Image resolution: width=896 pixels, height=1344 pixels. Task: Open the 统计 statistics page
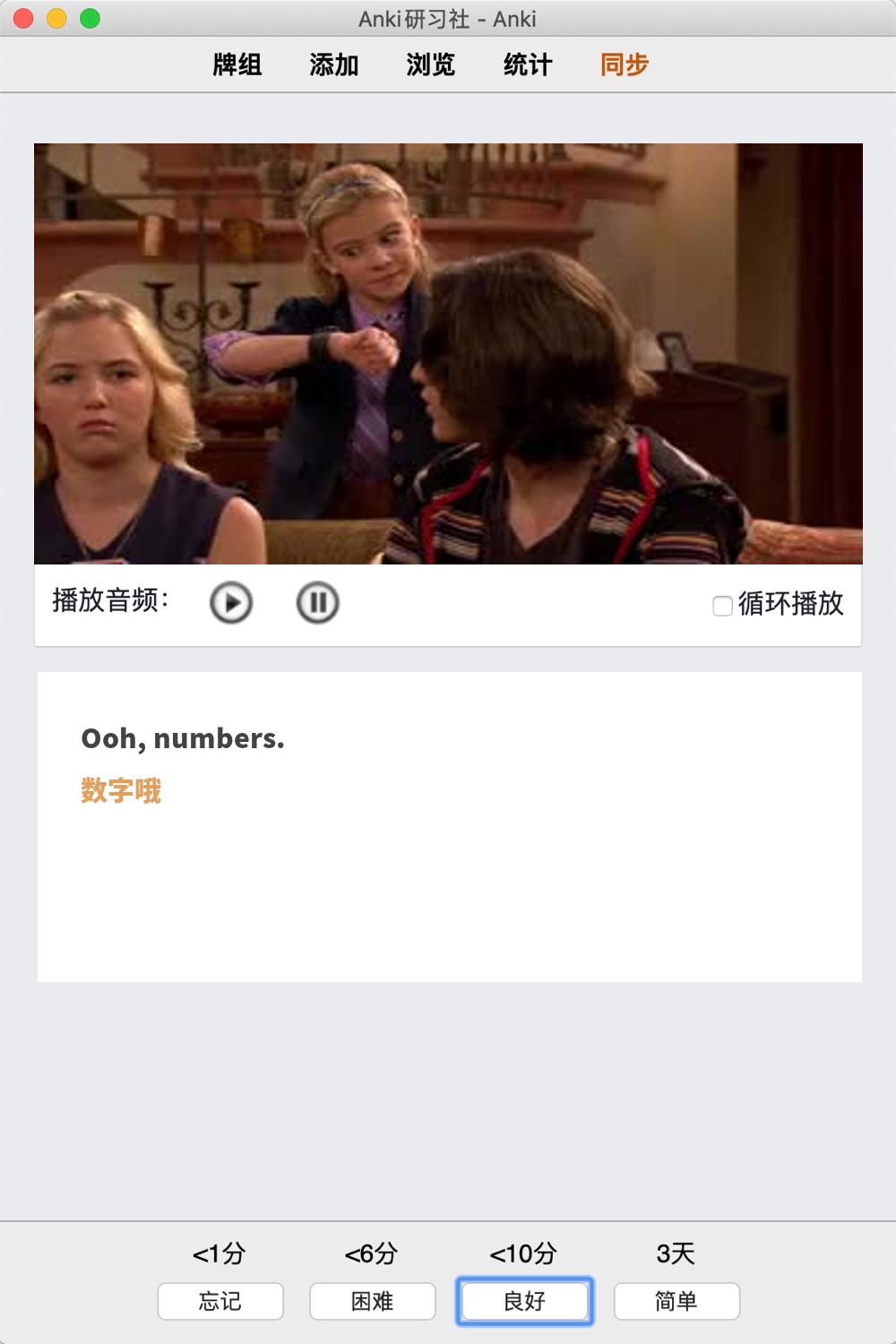click(528, 65)
